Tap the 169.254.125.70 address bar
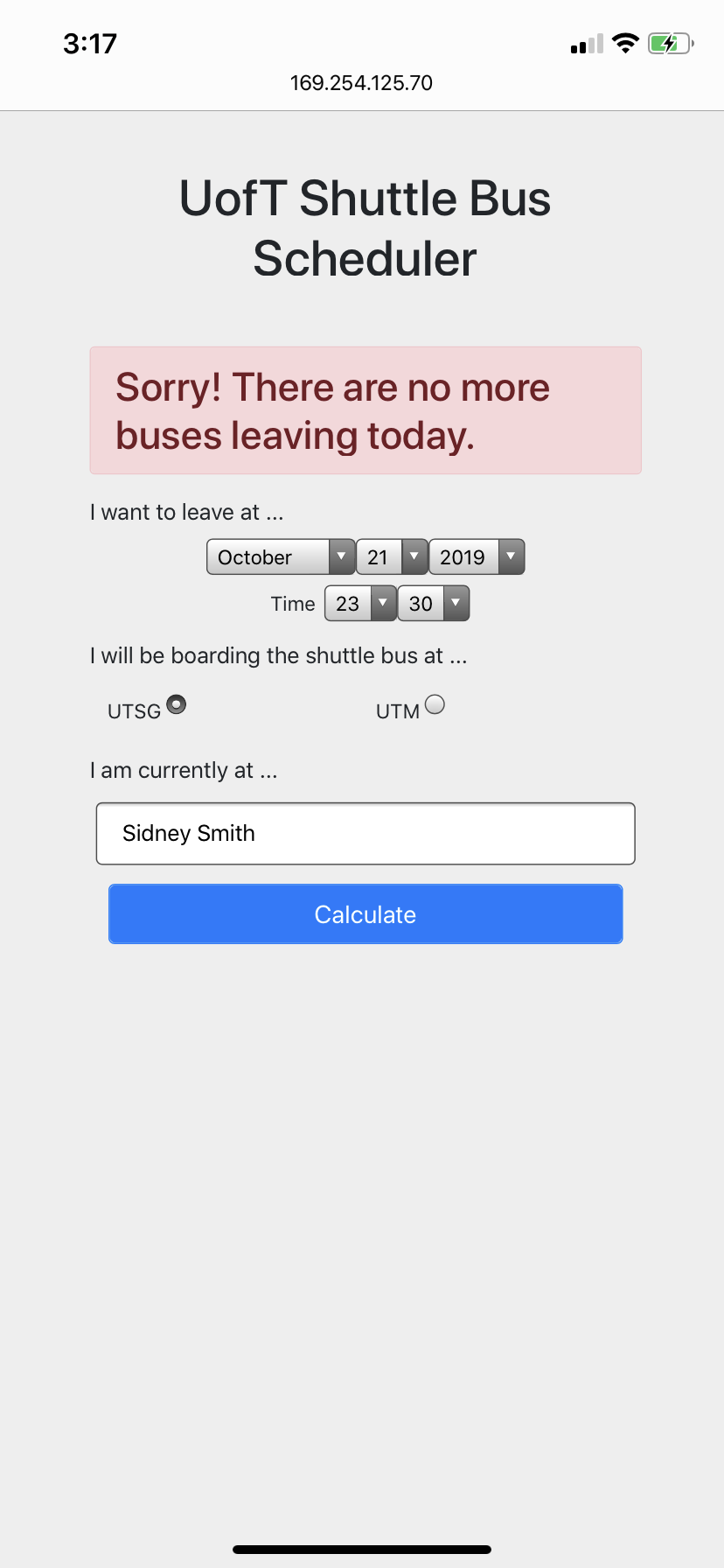This screenshot has height=1568, width=724. [361, 83]
